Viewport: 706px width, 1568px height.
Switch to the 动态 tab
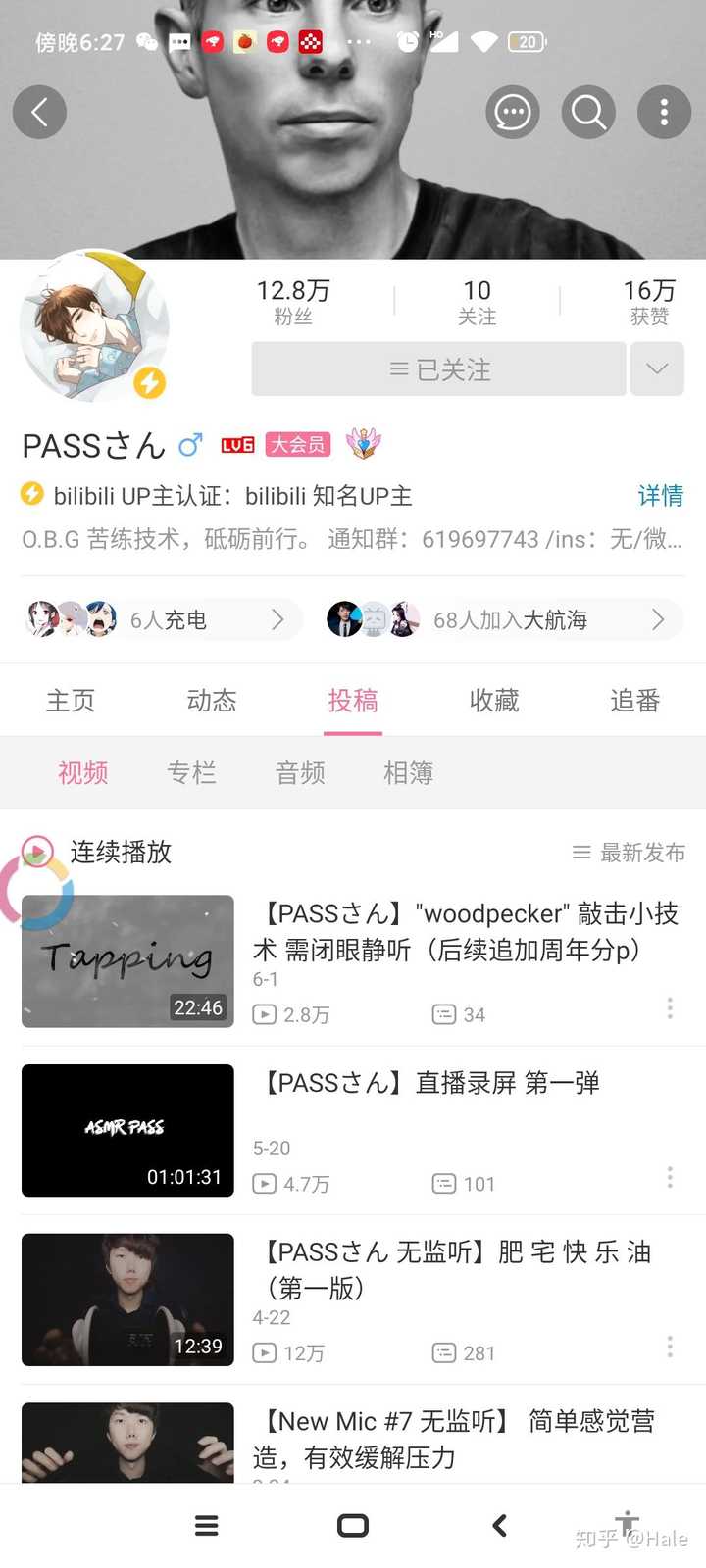point(212,701)
